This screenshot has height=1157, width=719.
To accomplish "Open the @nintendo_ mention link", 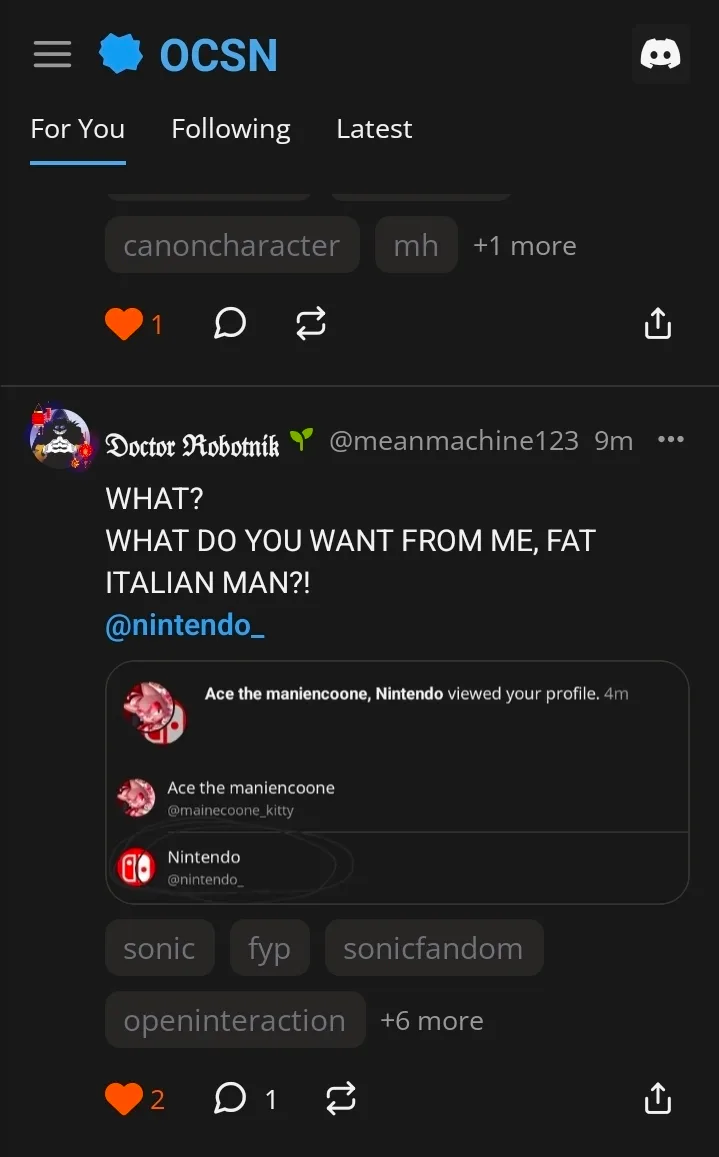I will coord(185,625).
